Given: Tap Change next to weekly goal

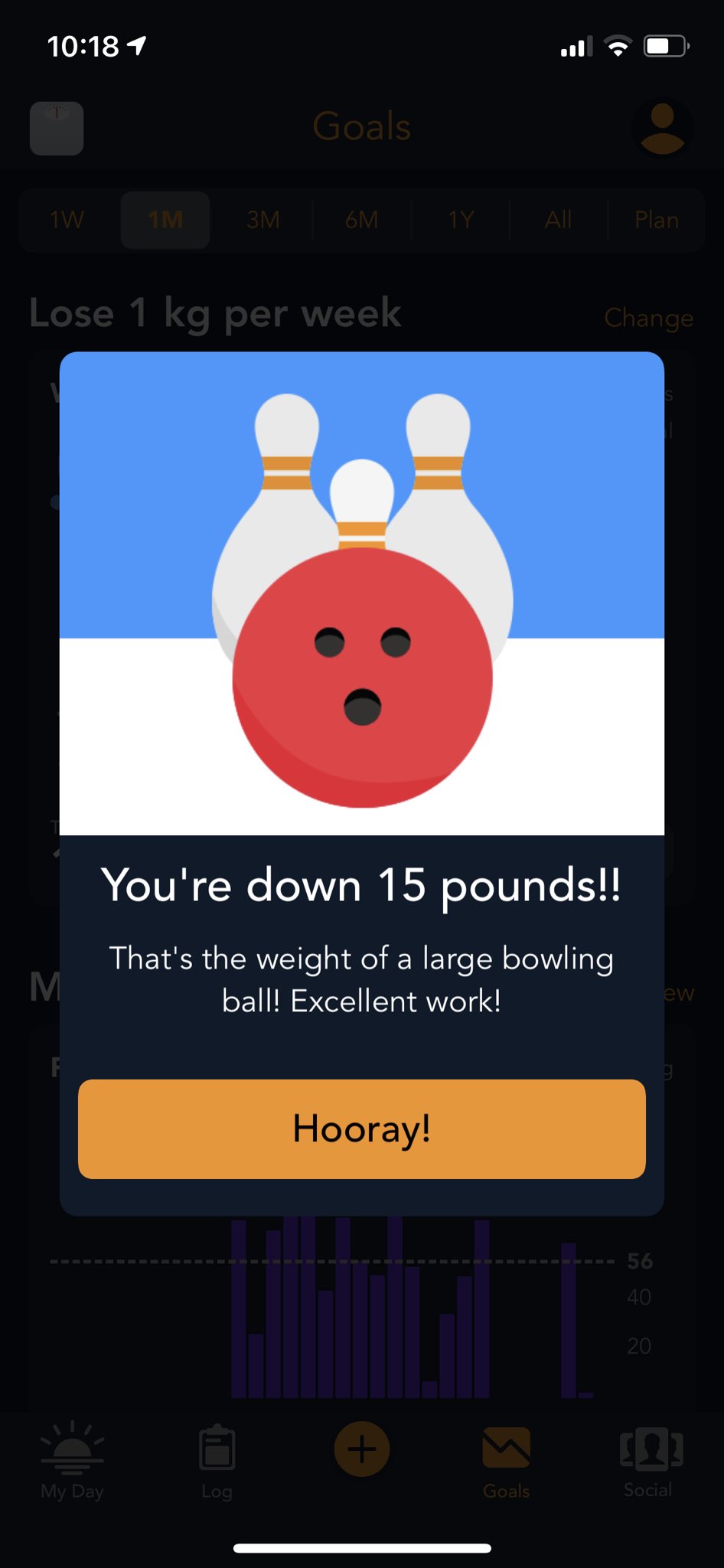Looking at the screenshot, I should tap(648, 318).
